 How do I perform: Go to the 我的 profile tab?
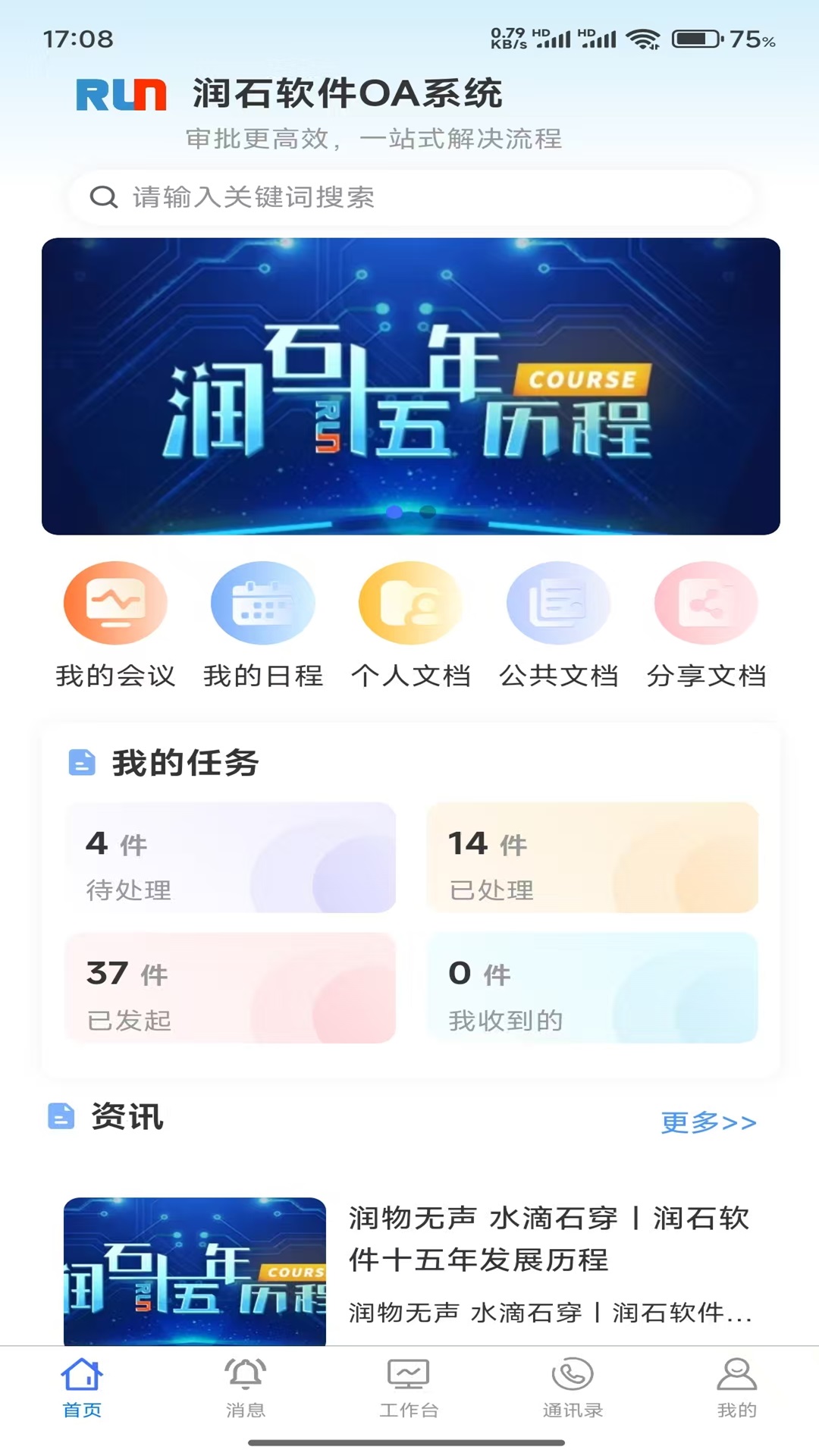(736, 1387)
